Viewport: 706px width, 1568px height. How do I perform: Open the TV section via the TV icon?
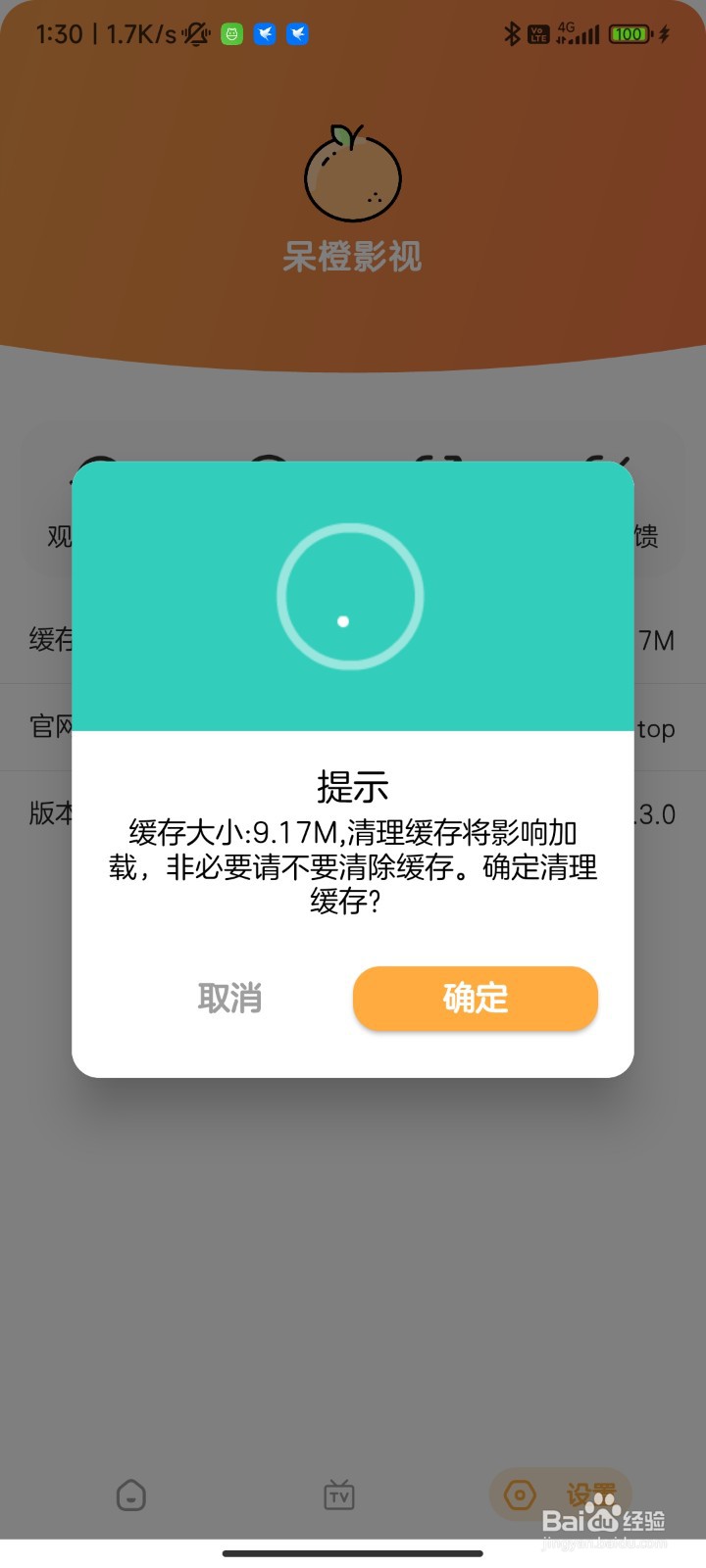point(338,1495)
